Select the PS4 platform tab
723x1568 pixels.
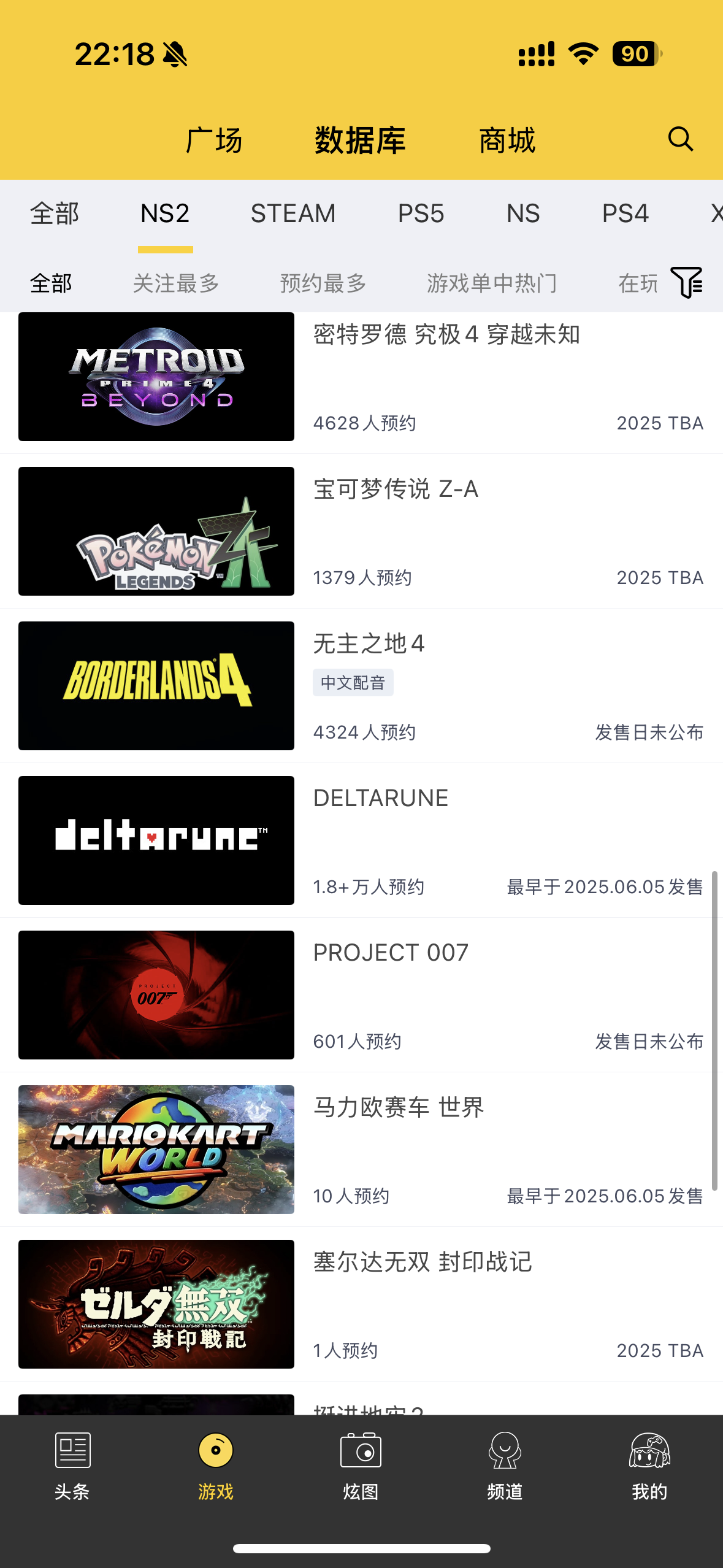(625, 213)
